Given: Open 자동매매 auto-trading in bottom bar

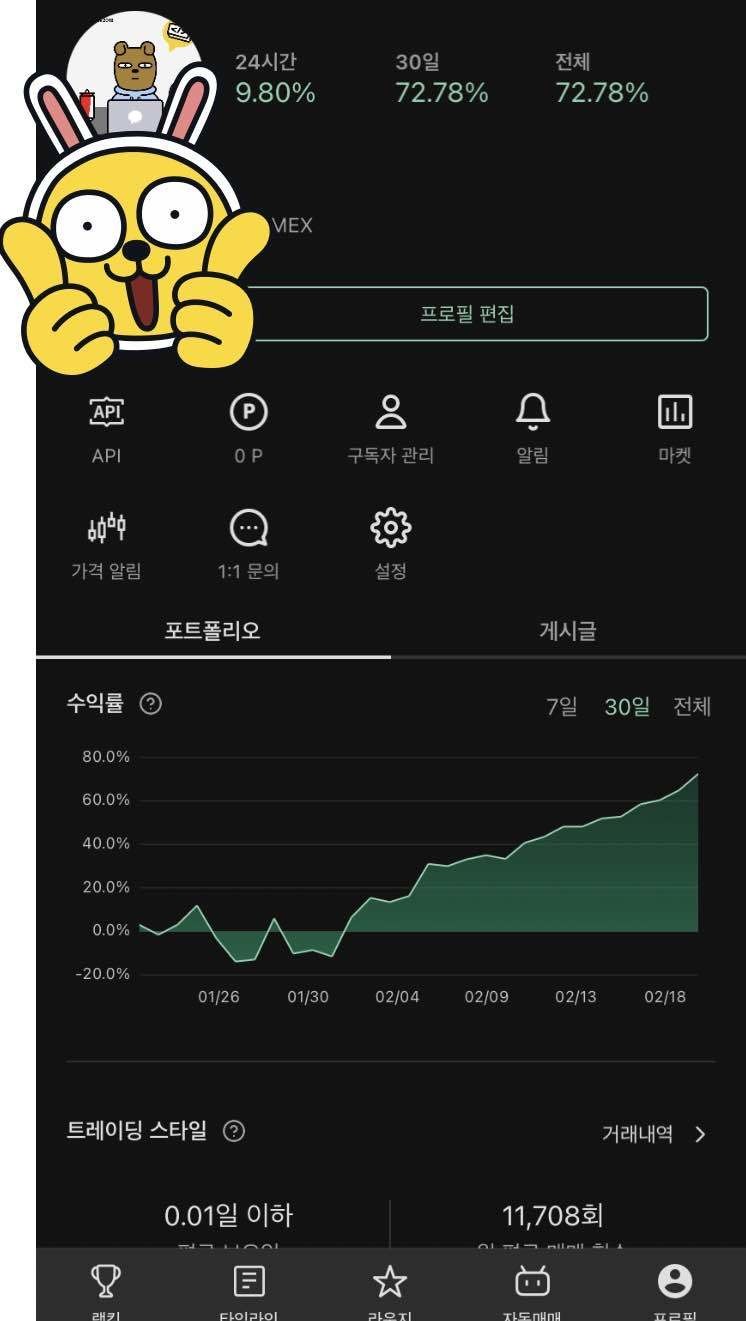Looking at the screenshot, I should [533, 1280].
